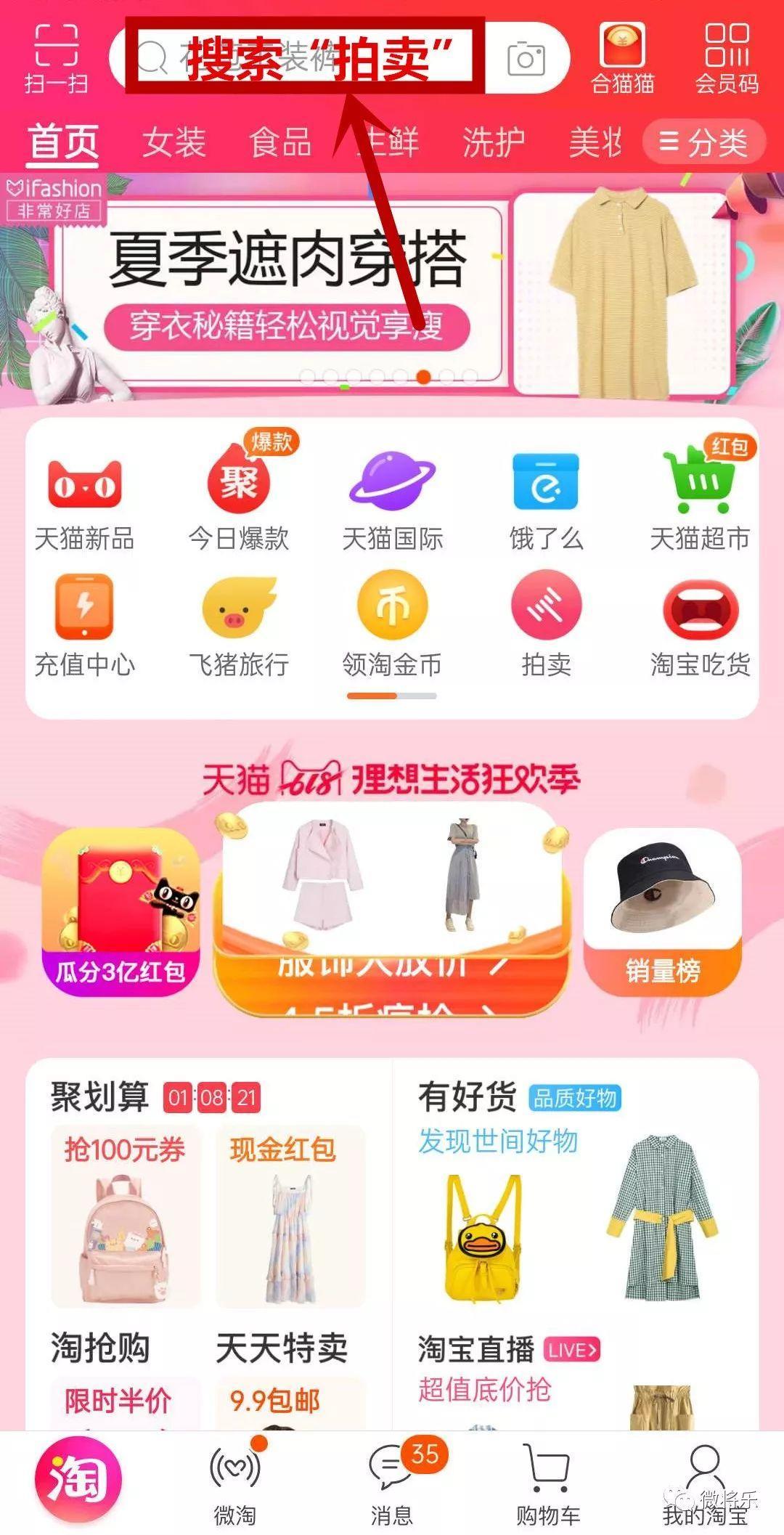784x1535 pixels.
Task: Go to the 消息 tab
Action: pyautogui.click(x=392, y=1481)
